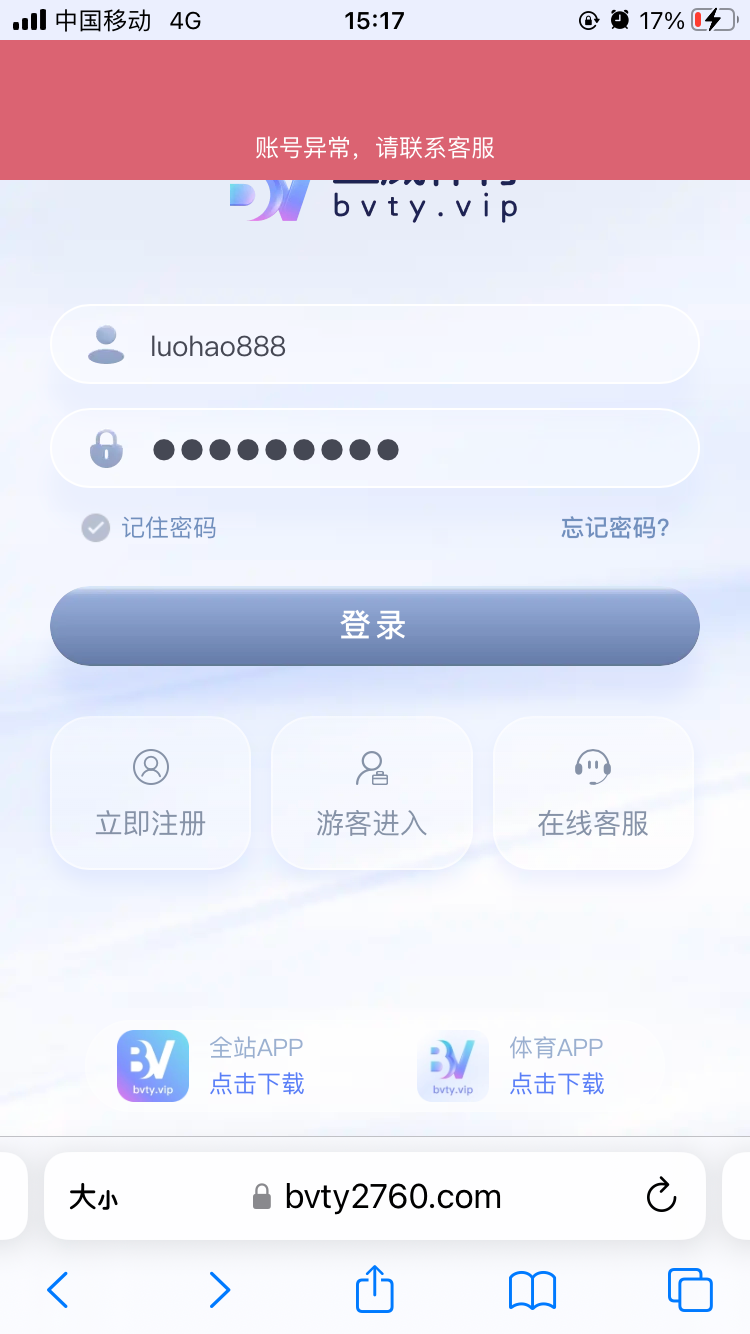Tap the 忘记密码 forgot password link
The height and width of the screenshot is (1334, 750).
tap(616, 527)
